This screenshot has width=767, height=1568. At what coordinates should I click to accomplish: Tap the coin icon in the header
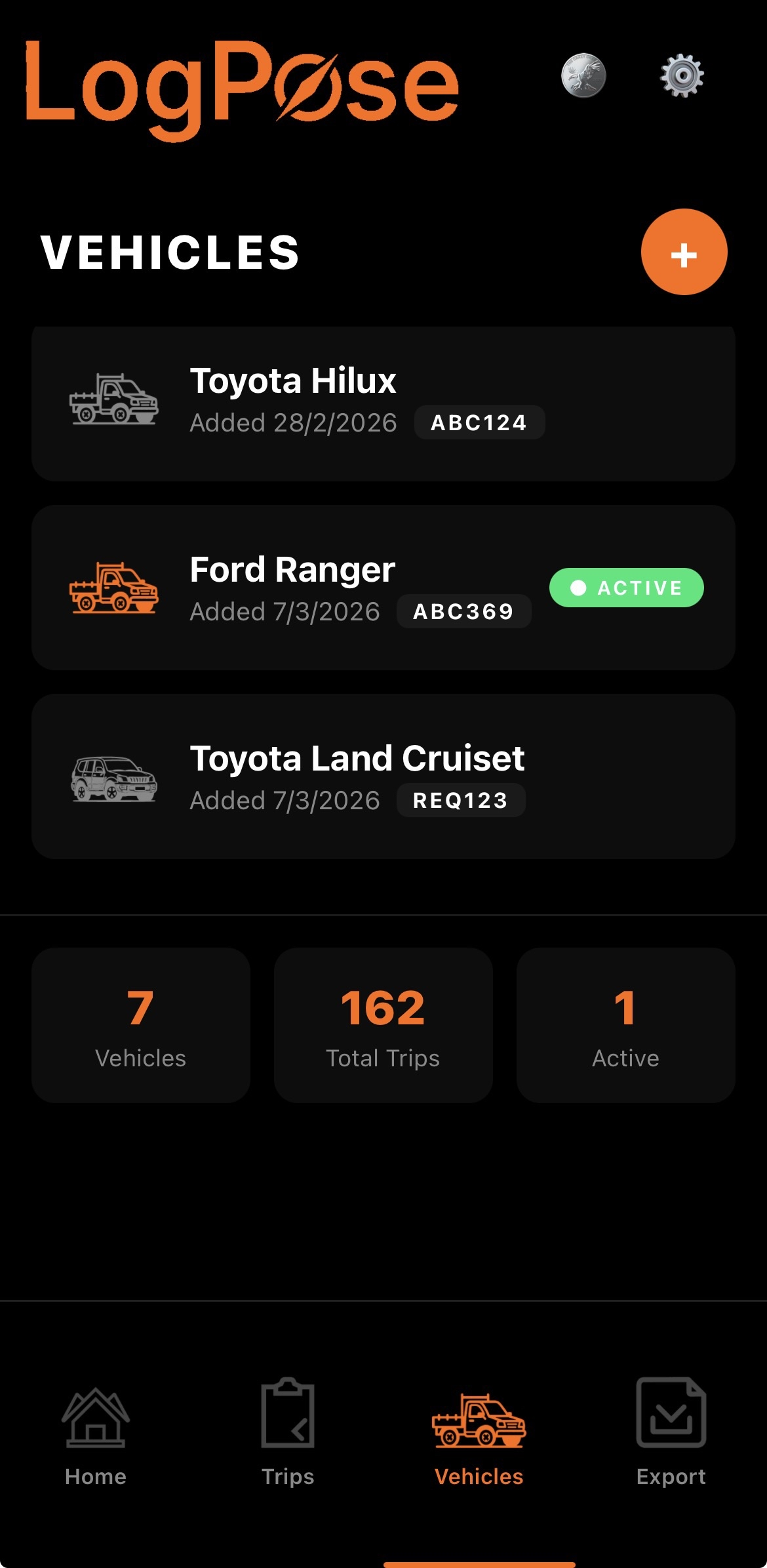point(583,75)
